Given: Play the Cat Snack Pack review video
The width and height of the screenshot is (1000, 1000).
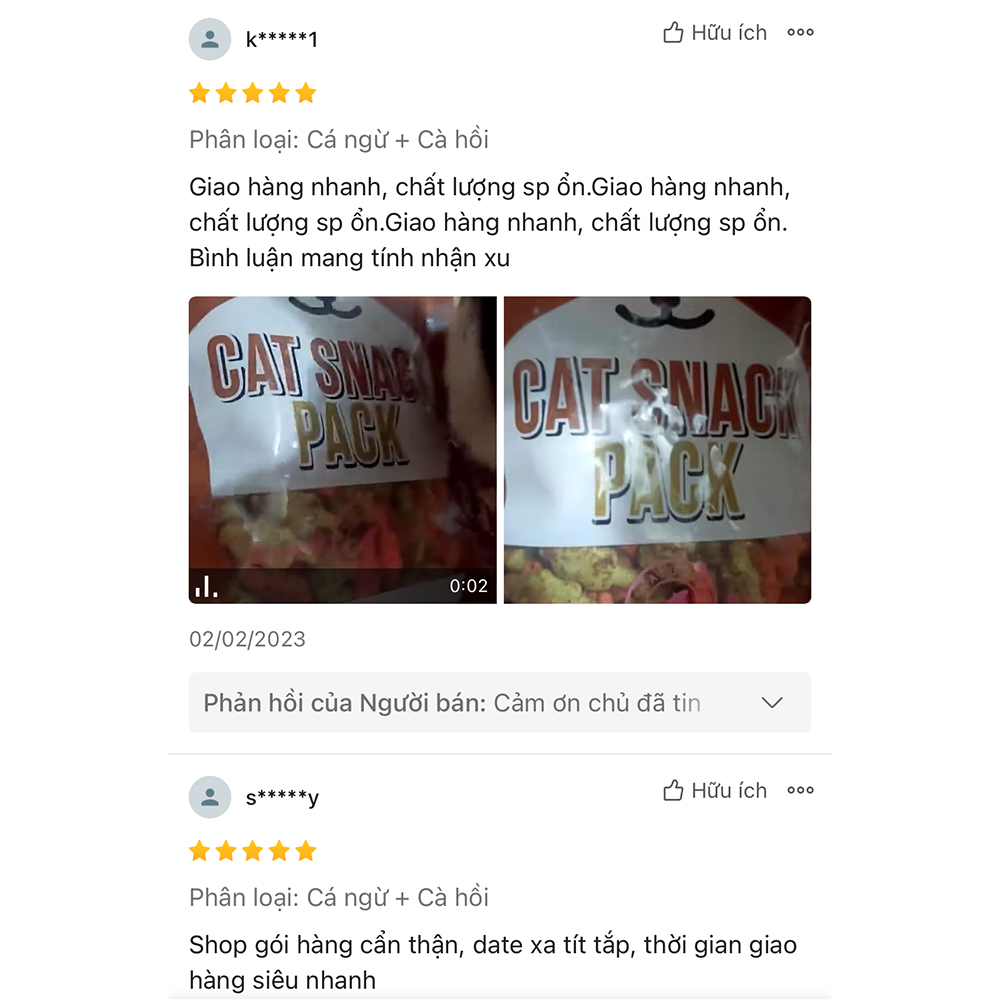Looking at the screenshot, I should click(x=342, y=449).
